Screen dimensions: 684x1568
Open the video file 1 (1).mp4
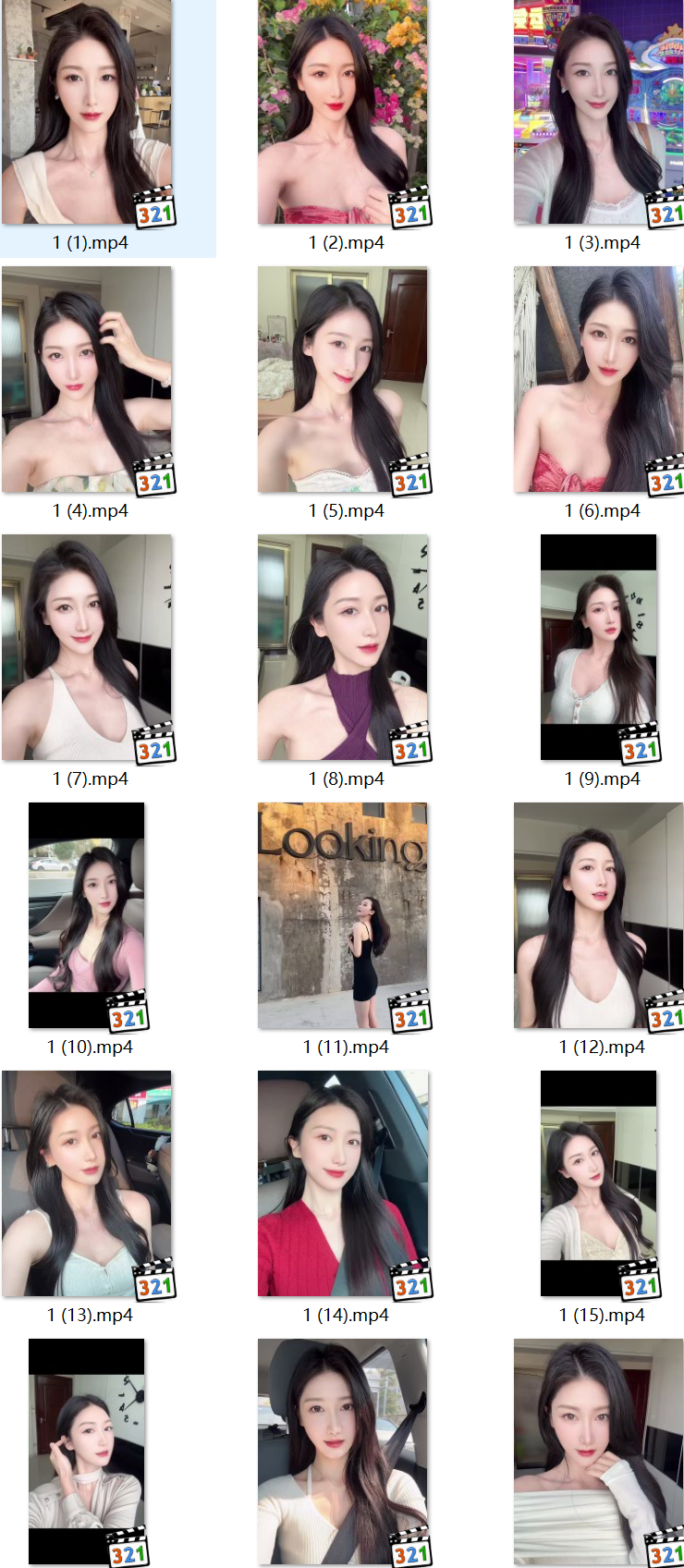click(x=87, y=113)
